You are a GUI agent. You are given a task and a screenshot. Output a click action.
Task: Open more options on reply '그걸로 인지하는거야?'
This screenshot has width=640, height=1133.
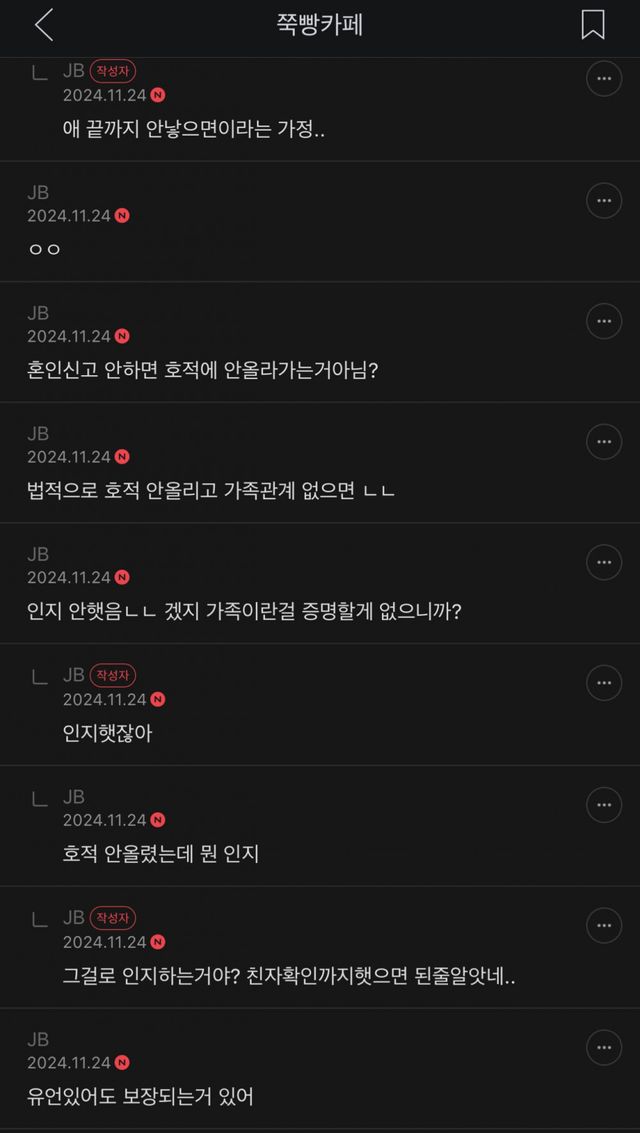pyautogui.click(x=604, y=926)
